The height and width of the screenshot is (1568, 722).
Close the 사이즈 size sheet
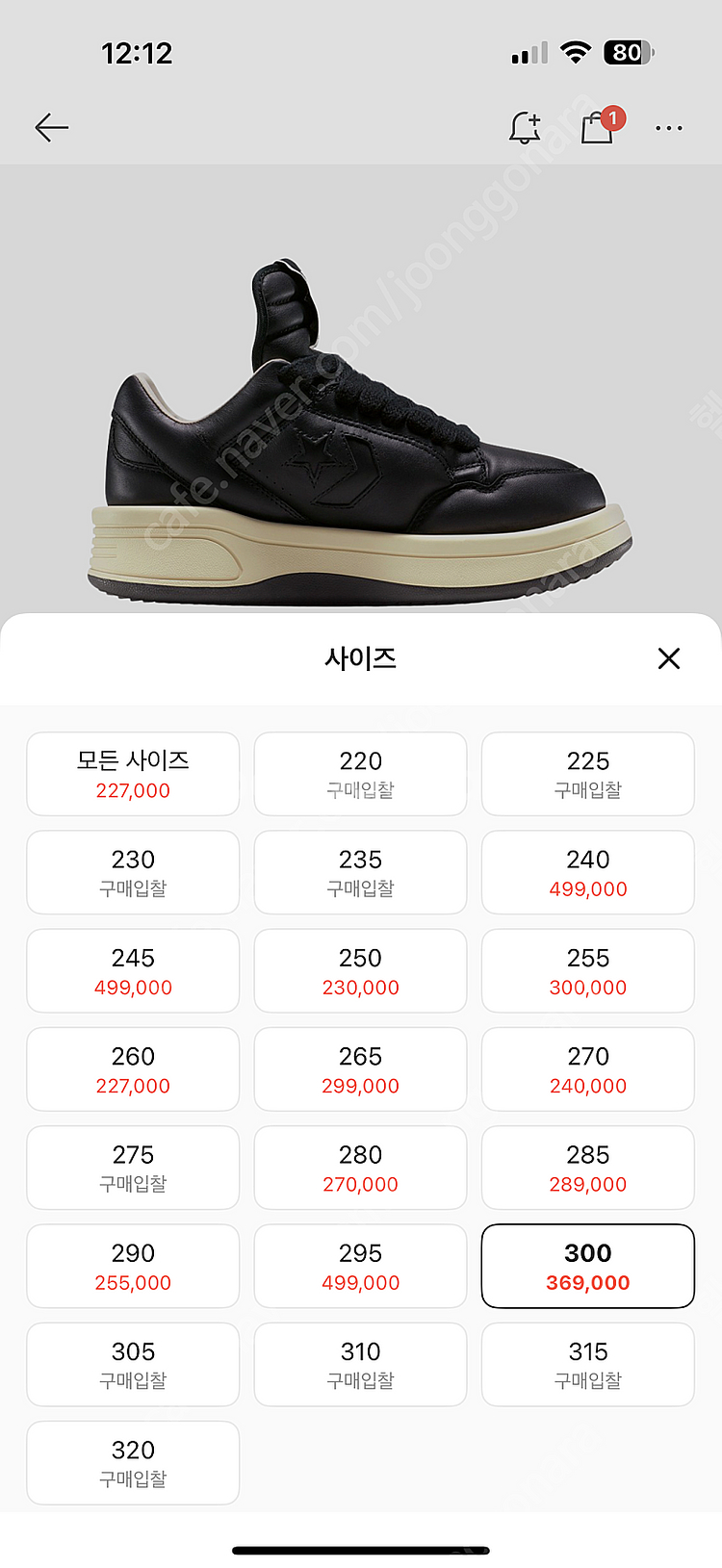click(668, 658)
